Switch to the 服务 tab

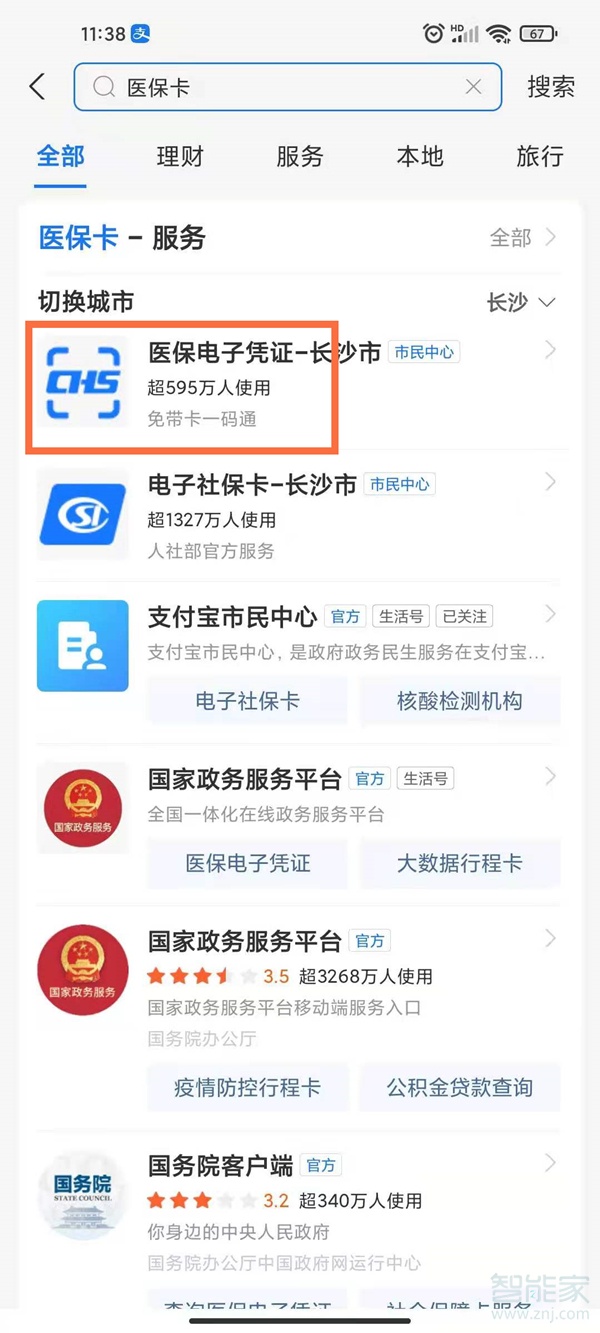point(300,157)
